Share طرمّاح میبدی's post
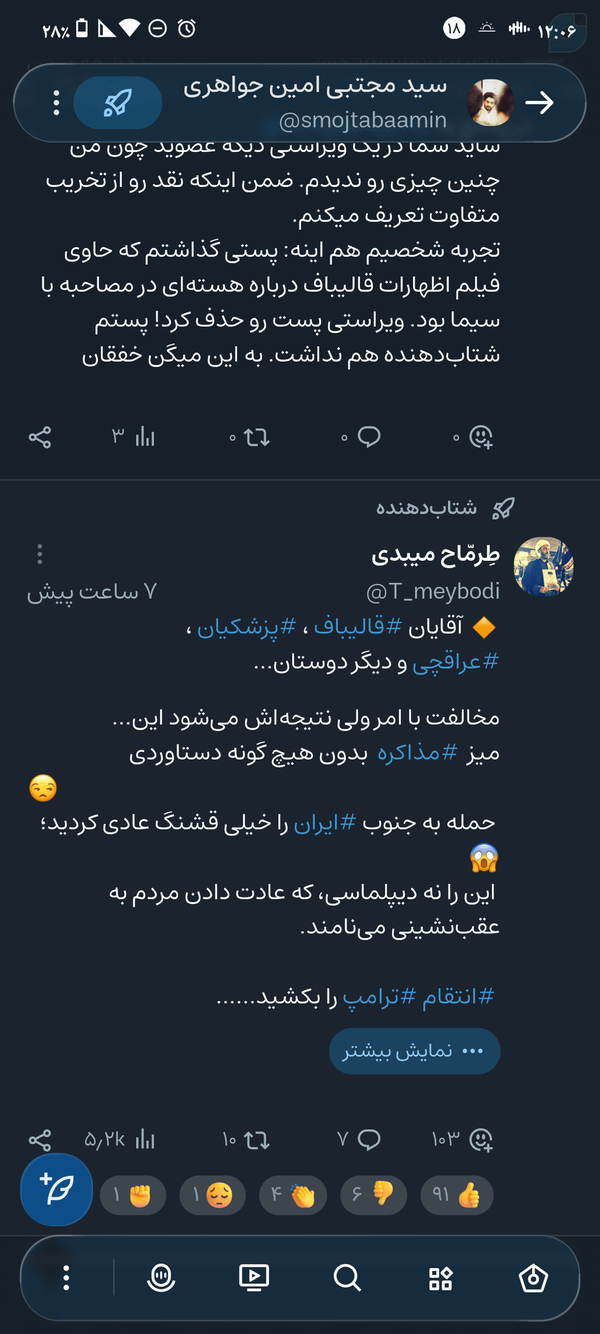The height and width of the screenshot is (1334, 600). click(x=40, y=1139)
